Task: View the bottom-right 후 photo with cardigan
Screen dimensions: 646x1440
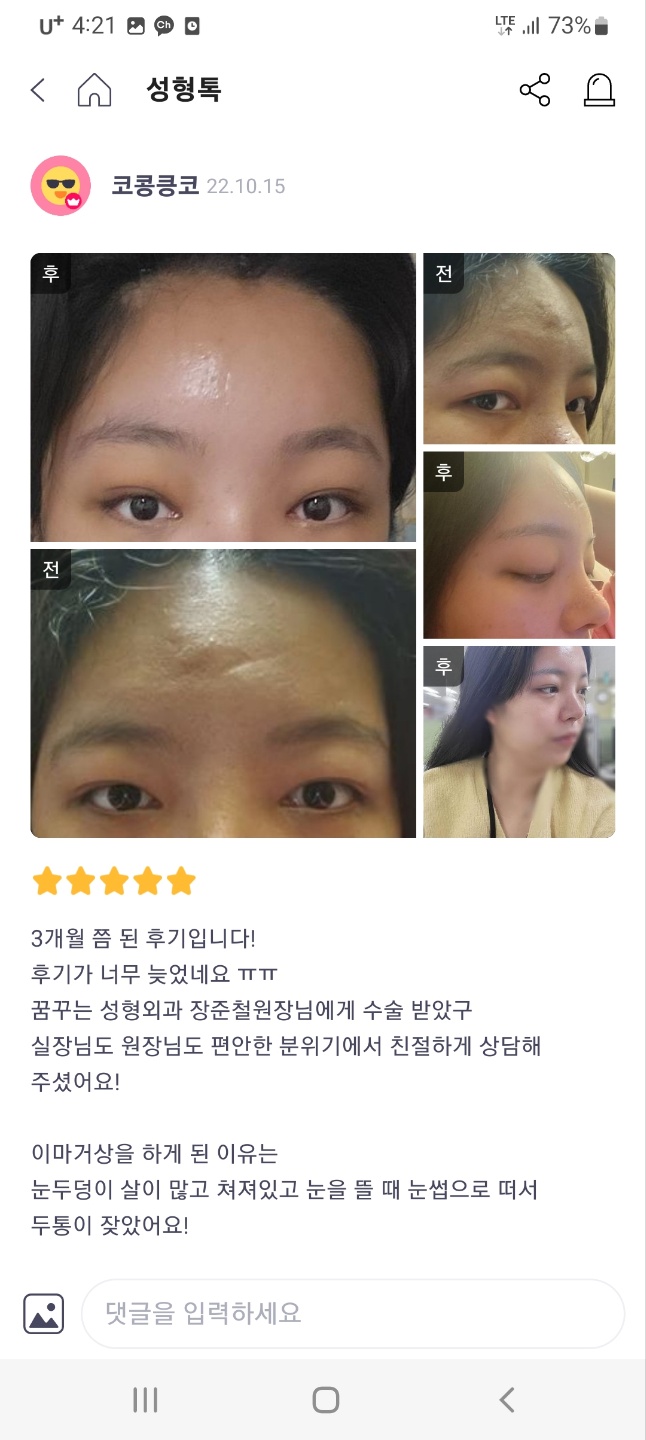Action: pos(519,741)
